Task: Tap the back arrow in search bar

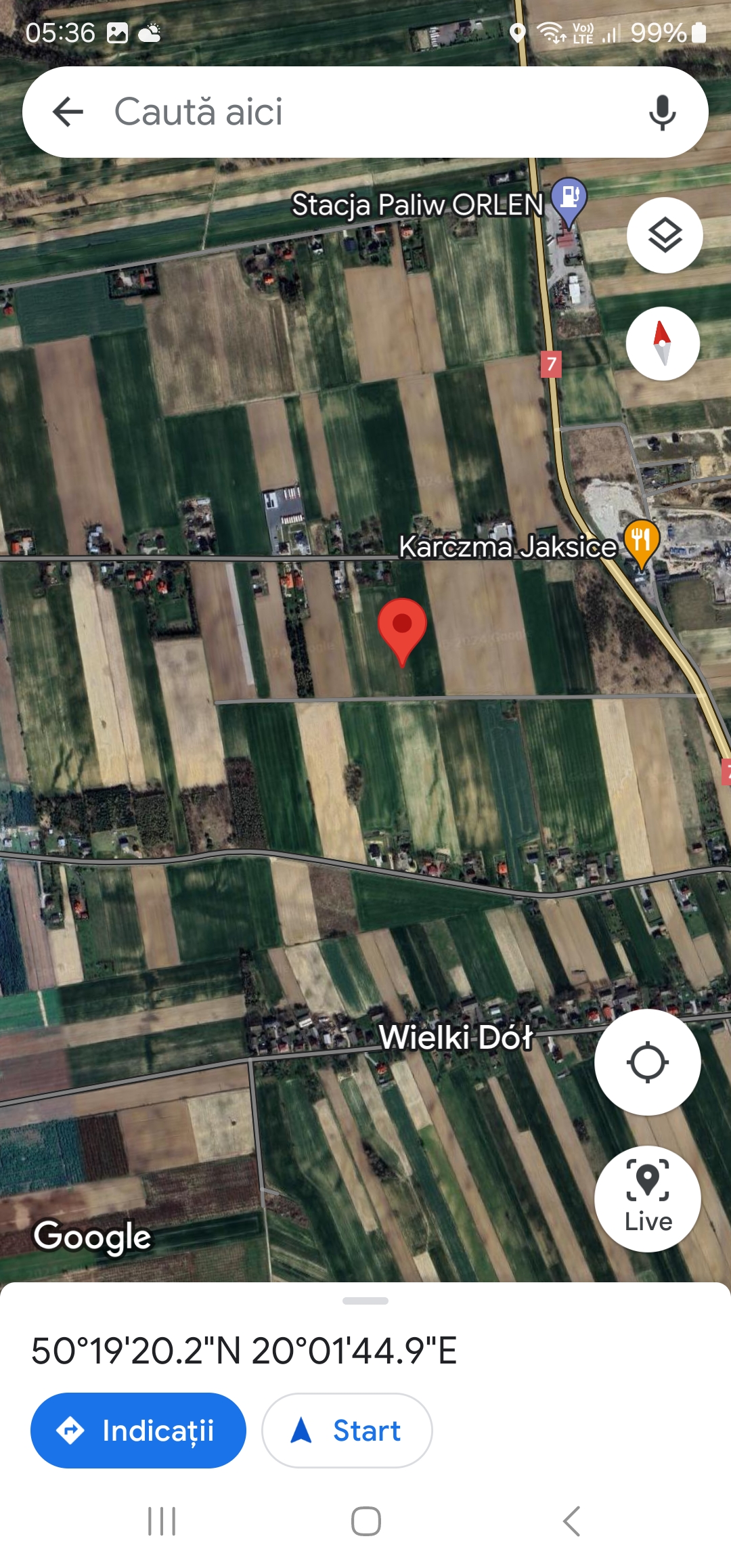Action: [x=68, y=112]
